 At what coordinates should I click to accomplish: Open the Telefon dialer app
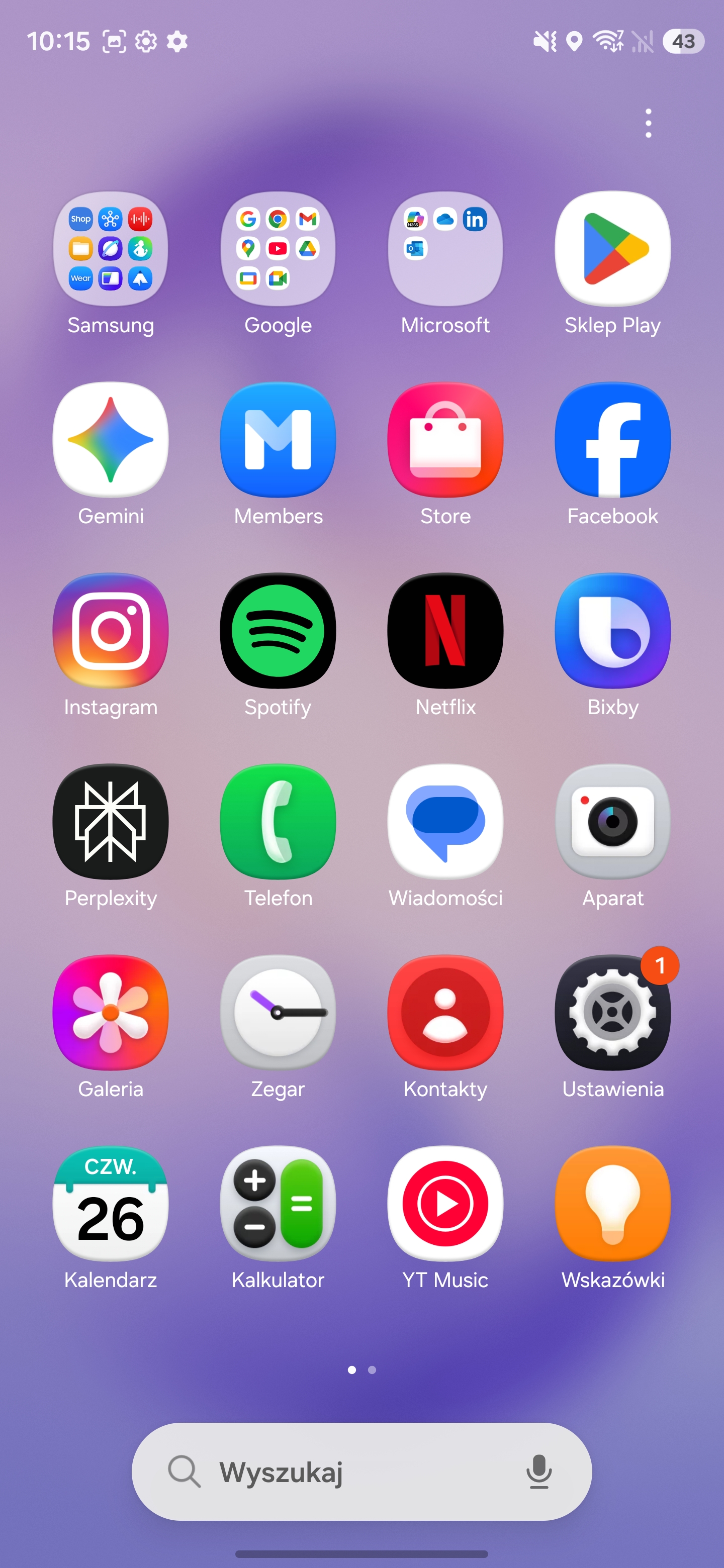pos(278,822)
